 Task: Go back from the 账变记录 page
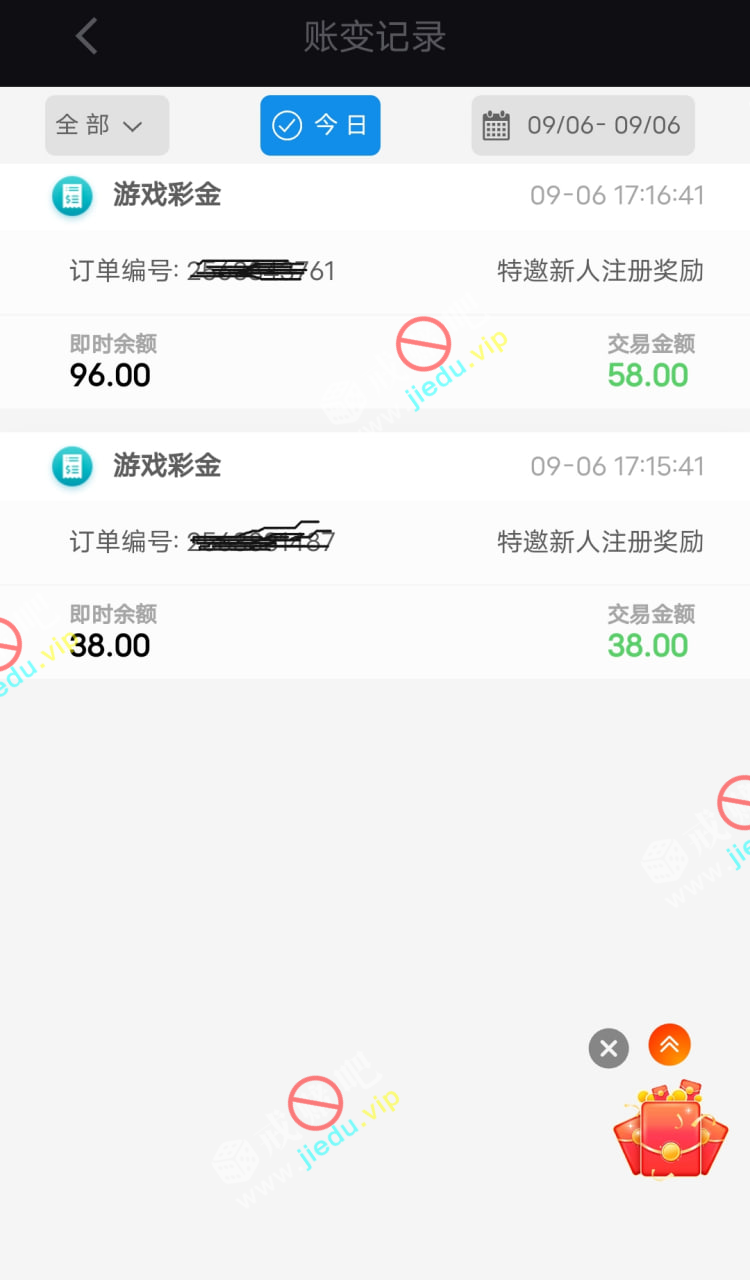pos(87,37)
